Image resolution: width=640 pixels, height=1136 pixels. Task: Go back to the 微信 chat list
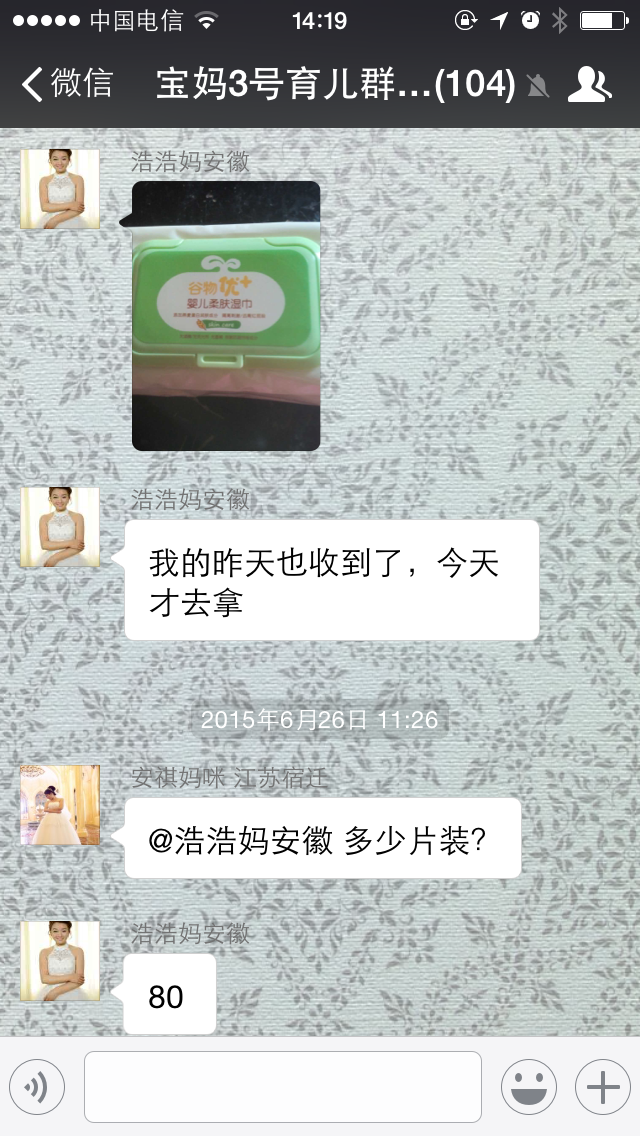(x=67, y=84)
